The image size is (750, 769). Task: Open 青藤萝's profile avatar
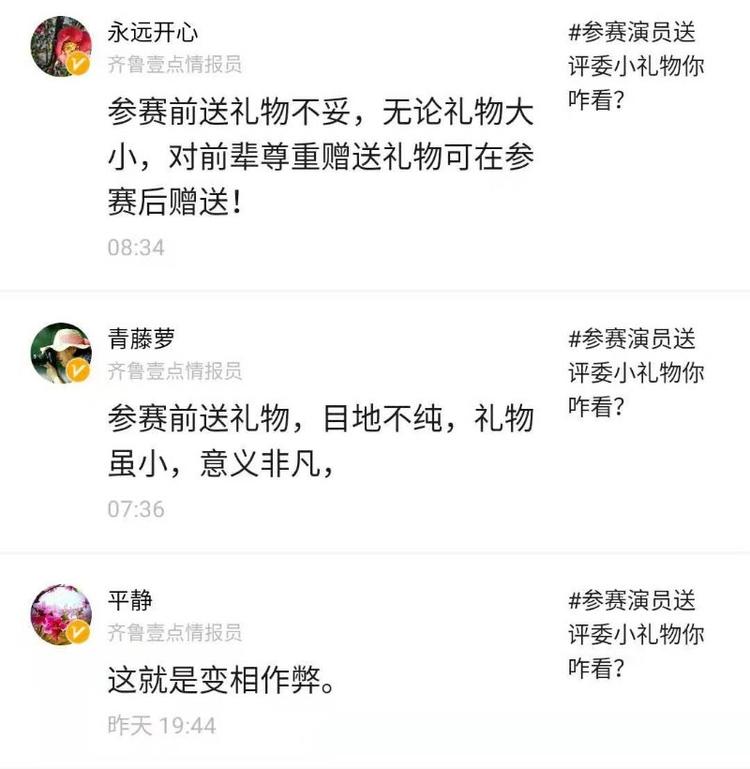pyautogui.click(x=61, y=353)
